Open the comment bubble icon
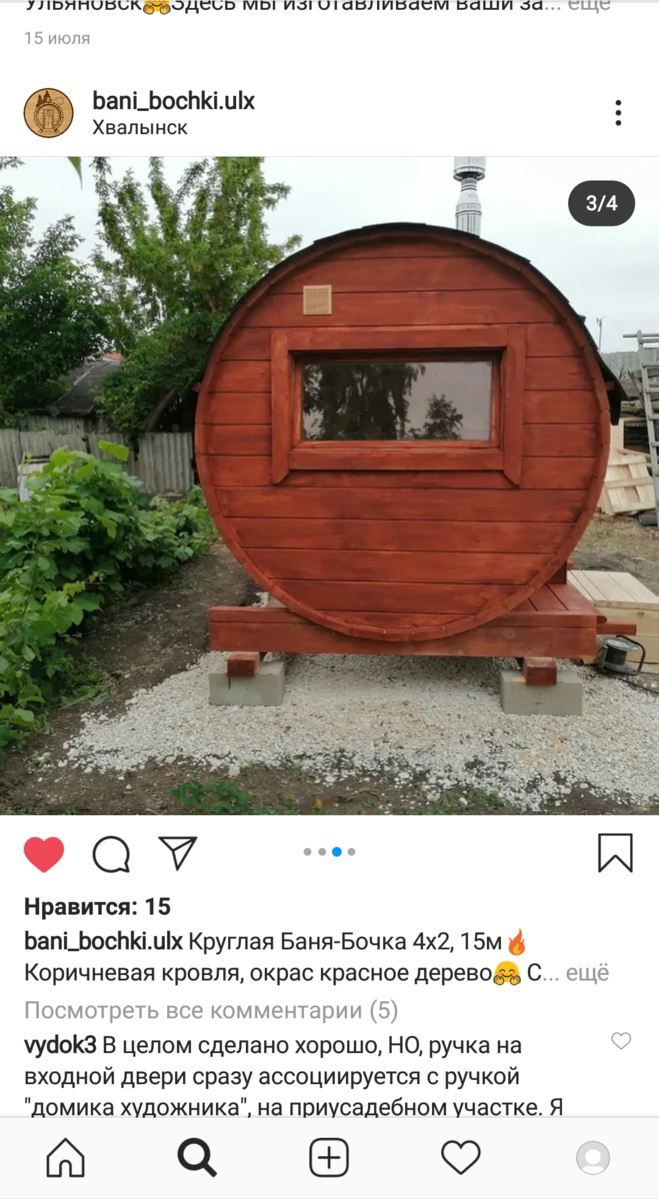The width and height of the screenshot is (659, 1200). coord(111,854)
